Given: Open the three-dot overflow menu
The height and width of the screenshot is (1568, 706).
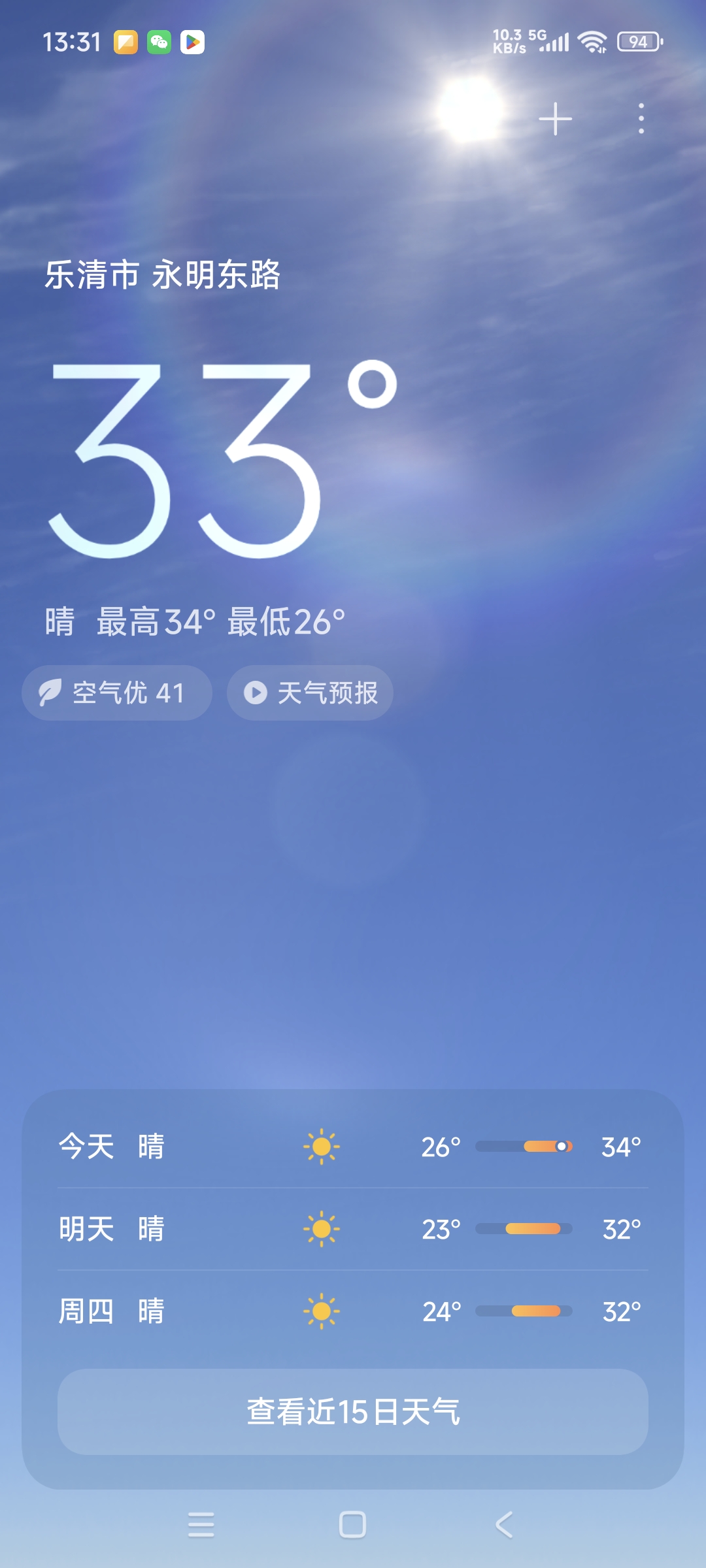Looking at the screenshot, I should click(641, 119).
